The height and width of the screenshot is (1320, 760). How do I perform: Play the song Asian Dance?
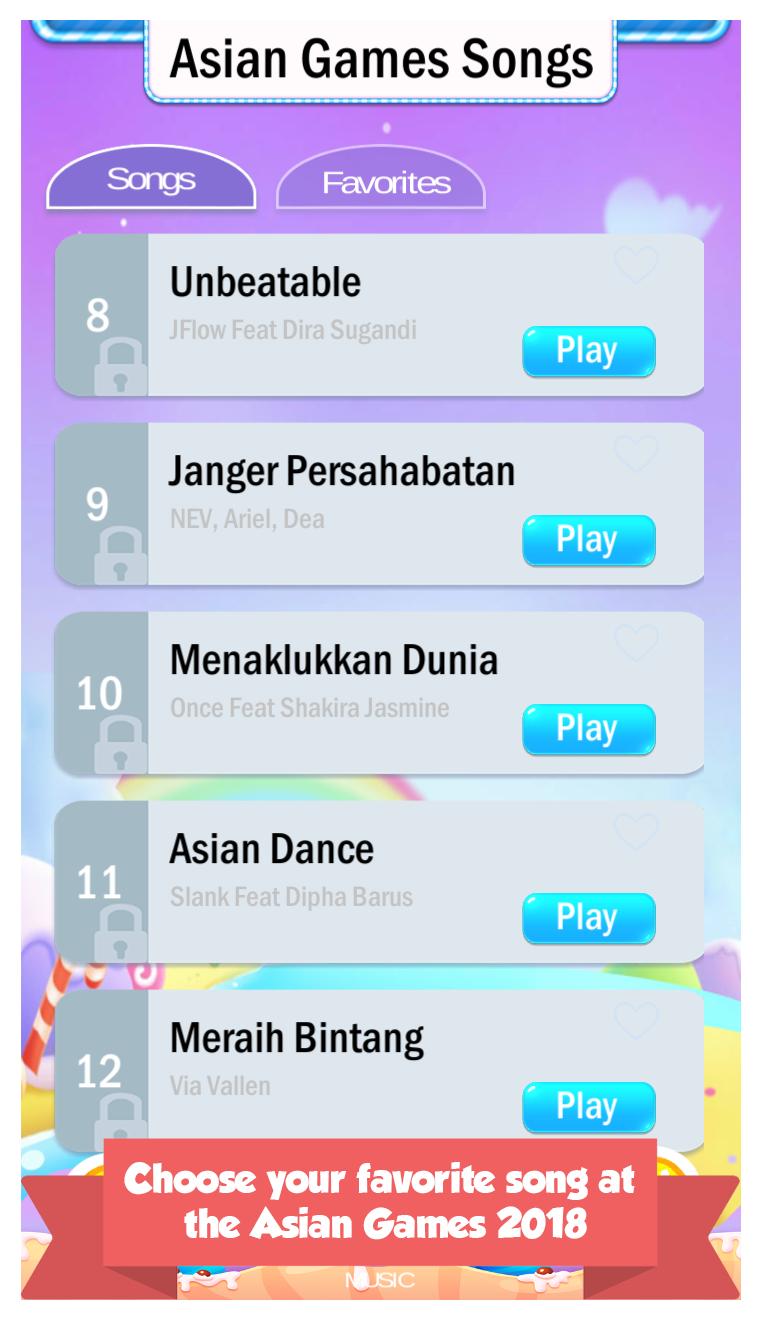(588, 918)
